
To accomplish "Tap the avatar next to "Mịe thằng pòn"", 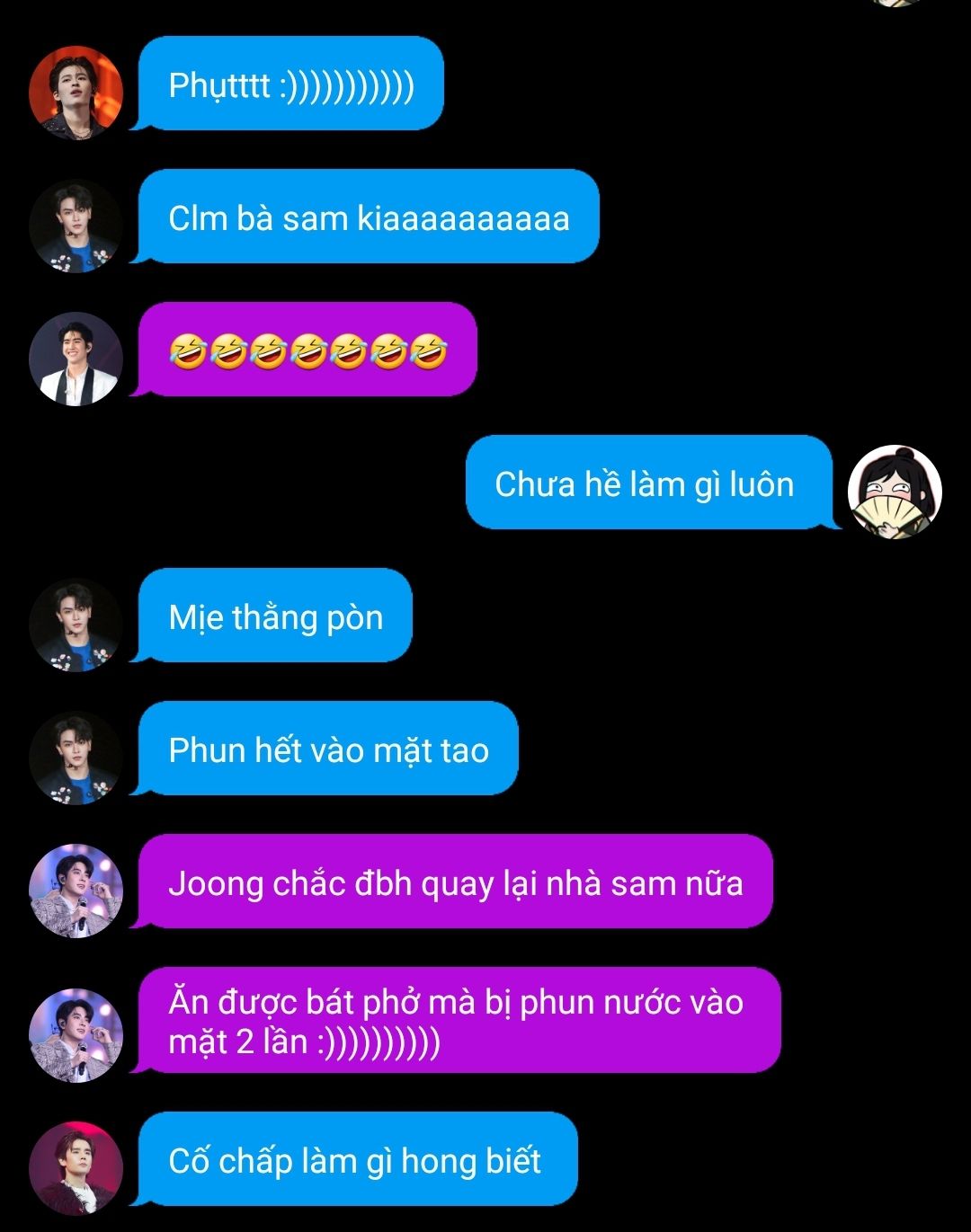I will 76,625.
